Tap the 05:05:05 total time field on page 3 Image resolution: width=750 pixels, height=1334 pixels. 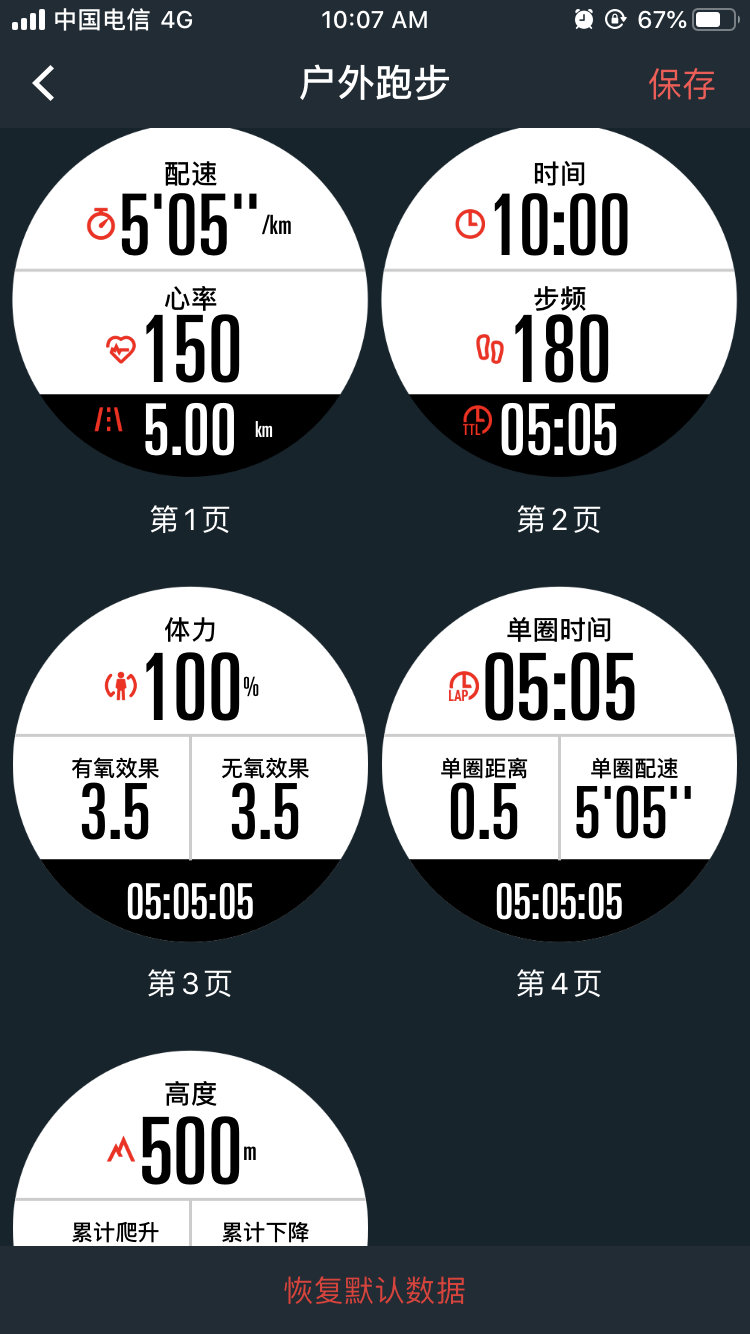190,899
